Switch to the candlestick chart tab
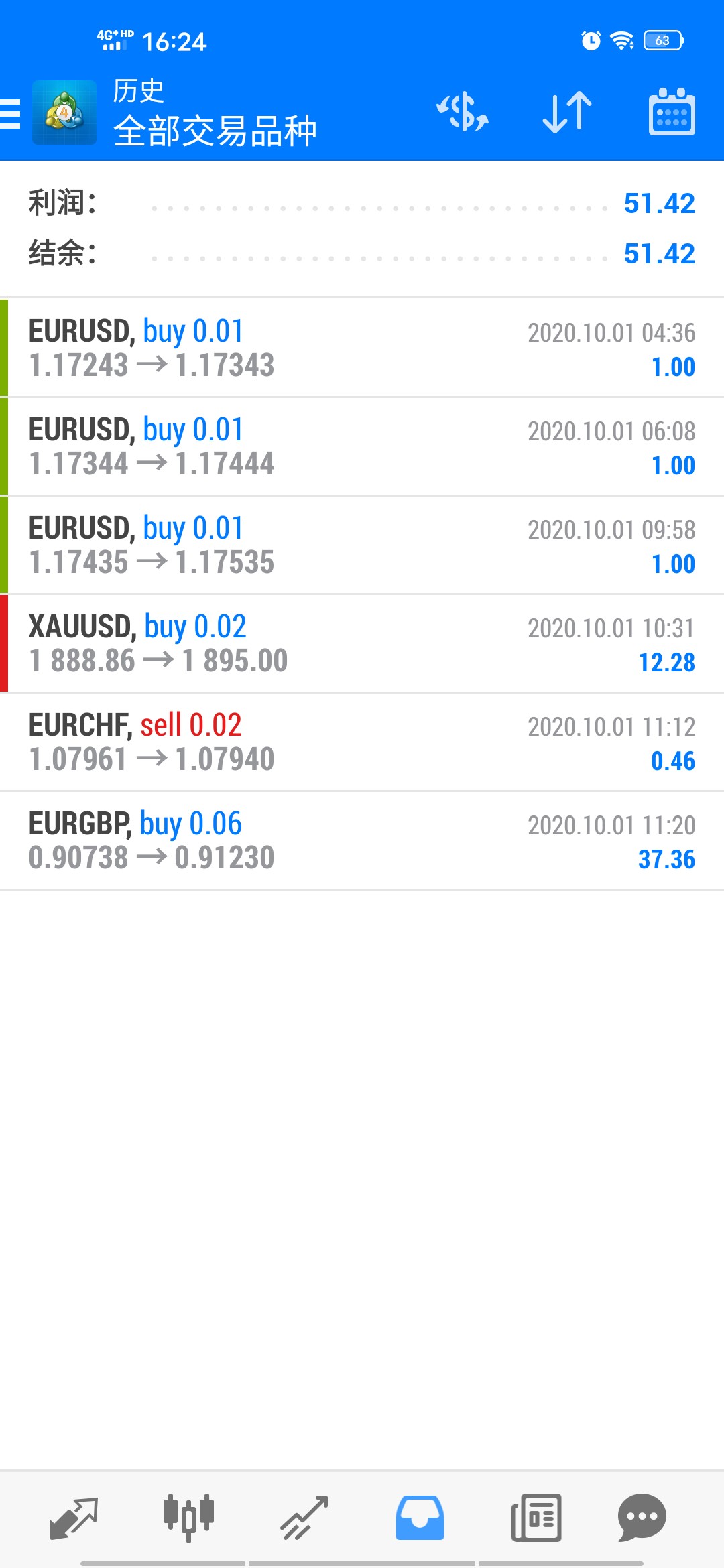The width and height of the screenshot is (724, 1568). point(188,1517)
